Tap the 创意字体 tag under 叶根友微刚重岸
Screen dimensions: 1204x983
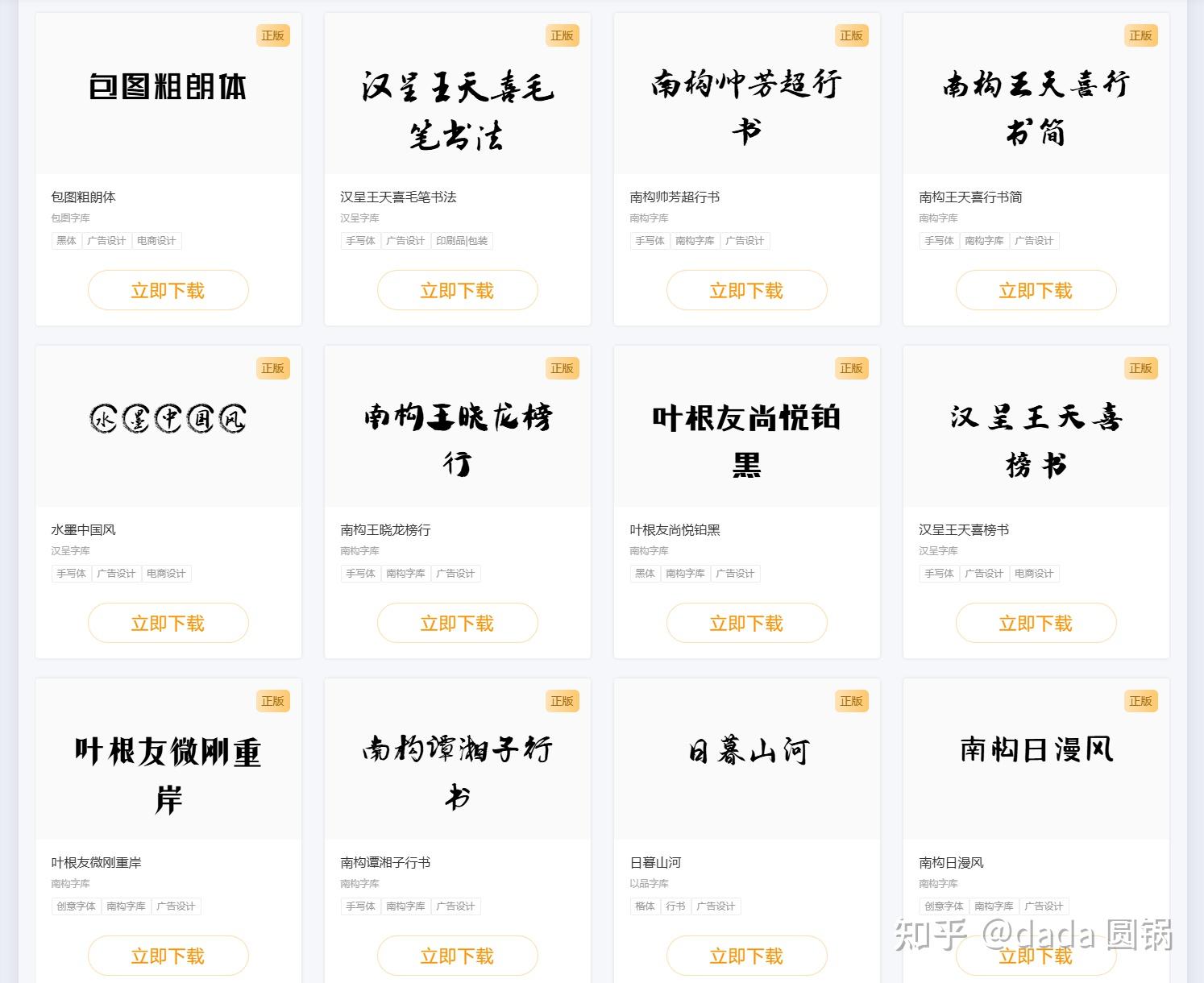(76, 906)
